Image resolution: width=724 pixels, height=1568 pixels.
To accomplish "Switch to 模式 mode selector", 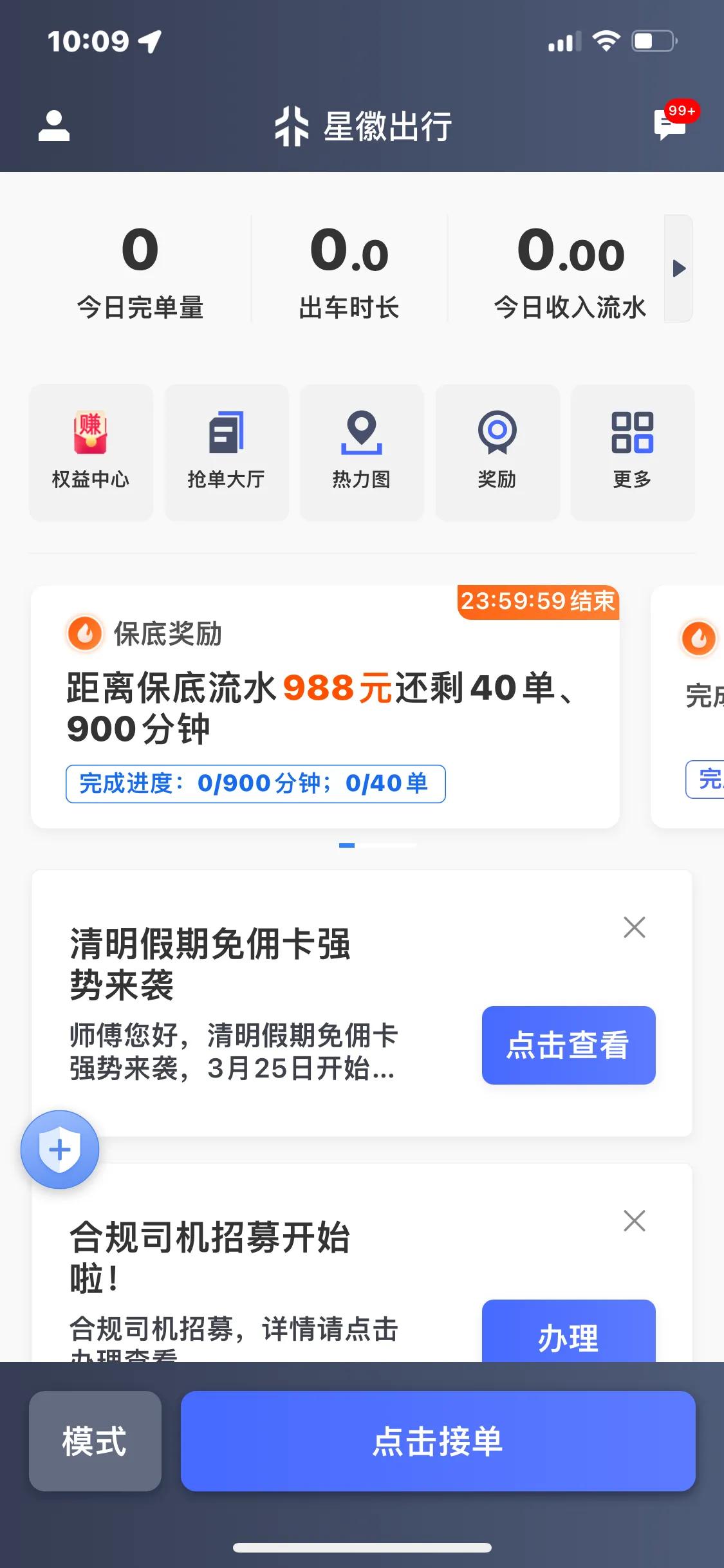I will coord(95,1444).
